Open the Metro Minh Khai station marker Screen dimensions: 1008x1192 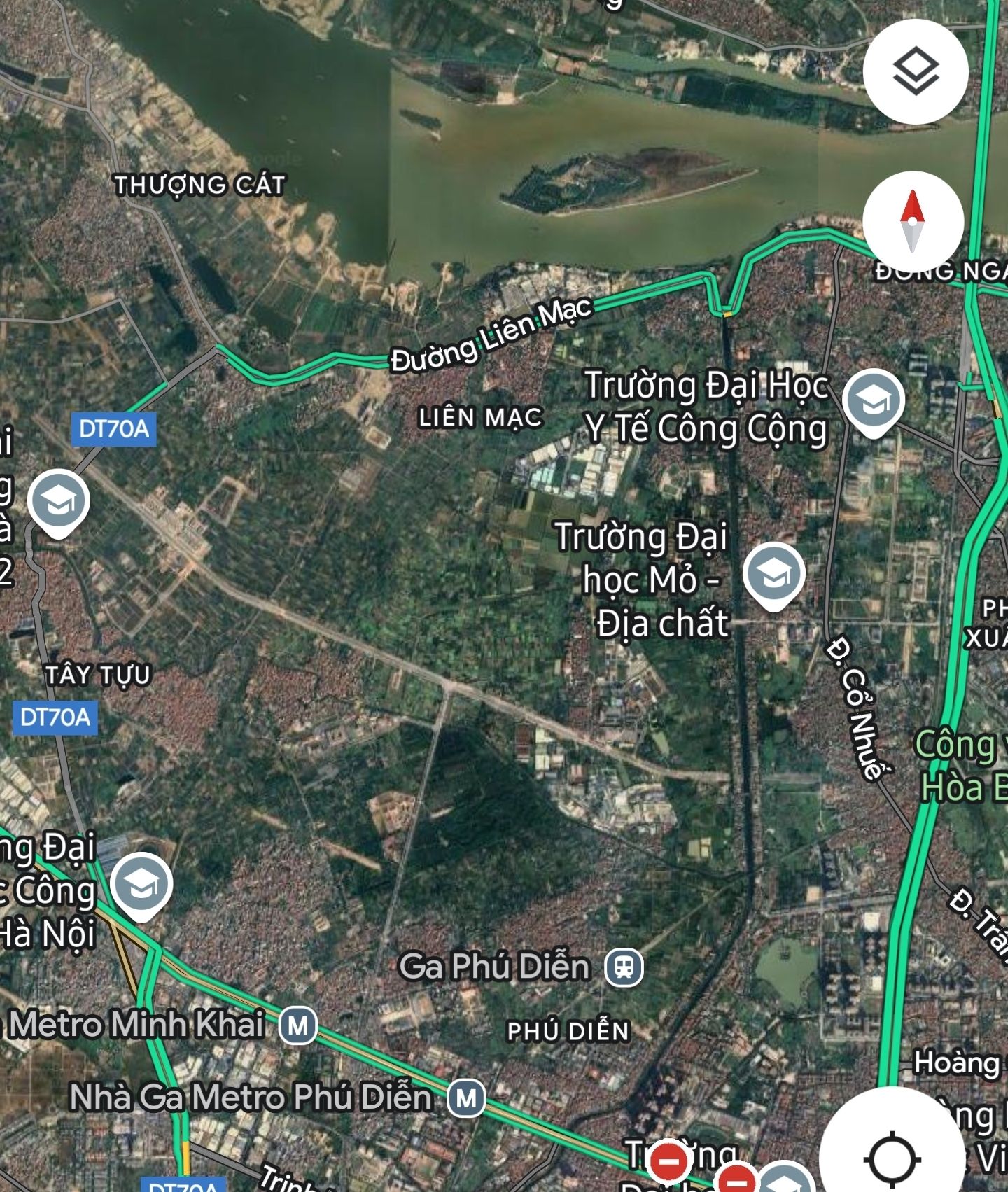(x=298, y=1025)
